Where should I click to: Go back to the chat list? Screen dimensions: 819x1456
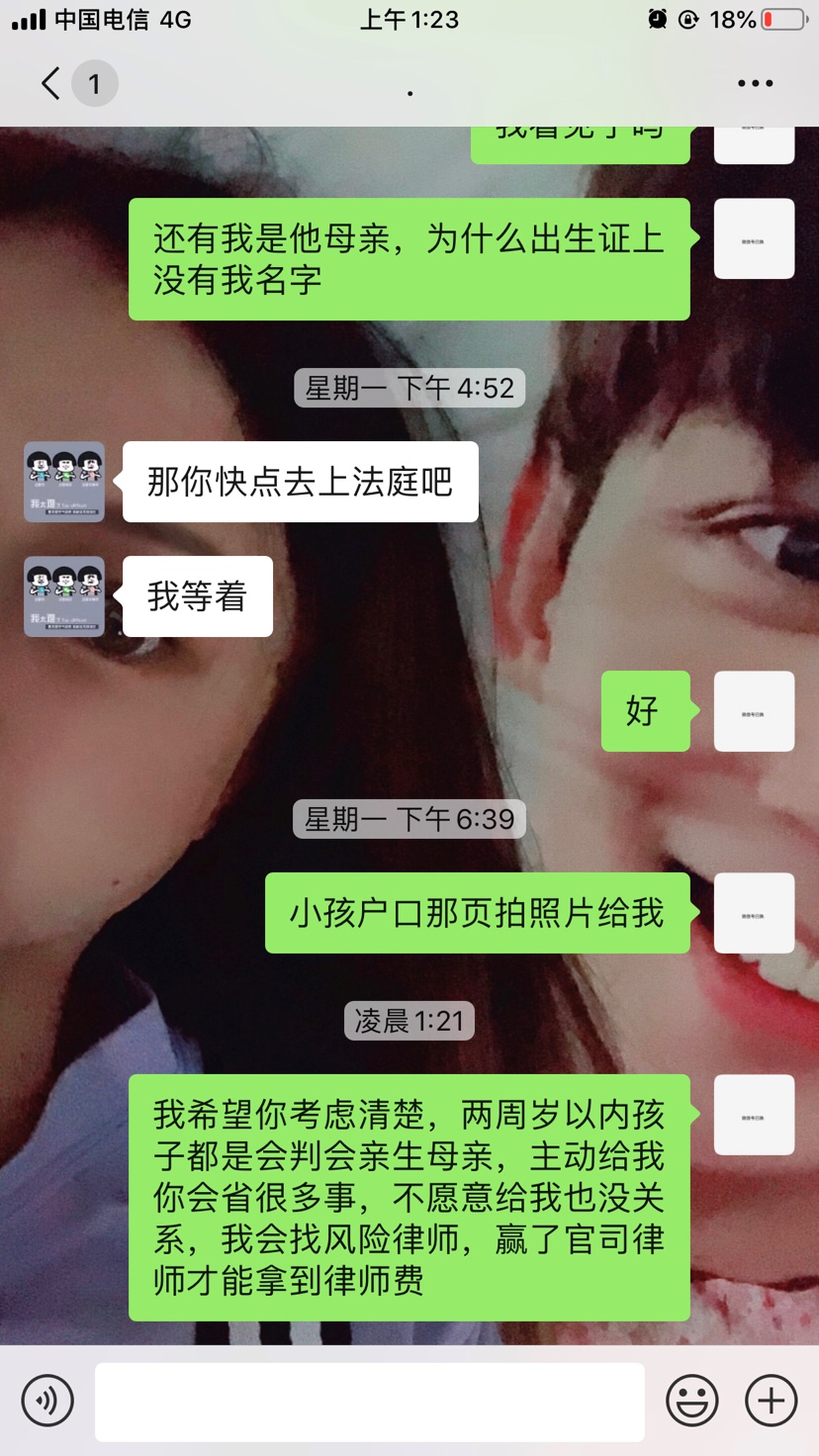[x=51, y=84]
